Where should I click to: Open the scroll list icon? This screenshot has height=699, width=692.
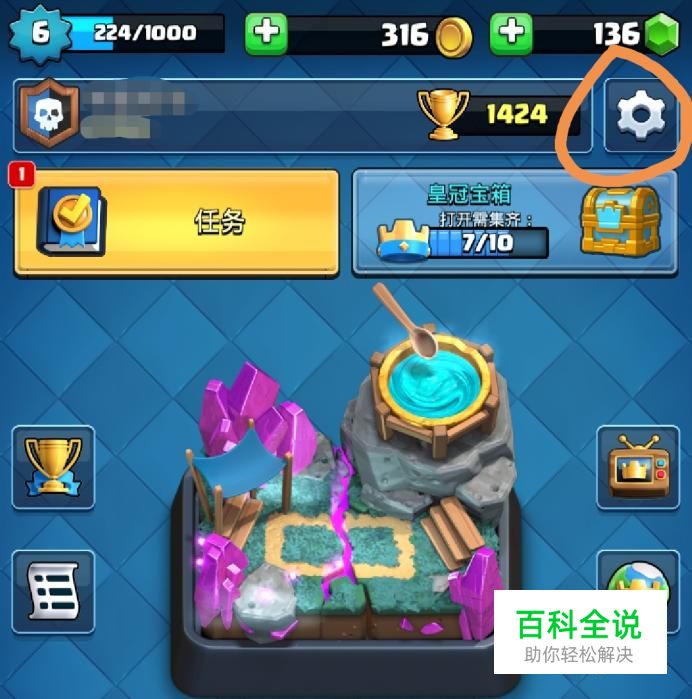click(x=52, y=590)
